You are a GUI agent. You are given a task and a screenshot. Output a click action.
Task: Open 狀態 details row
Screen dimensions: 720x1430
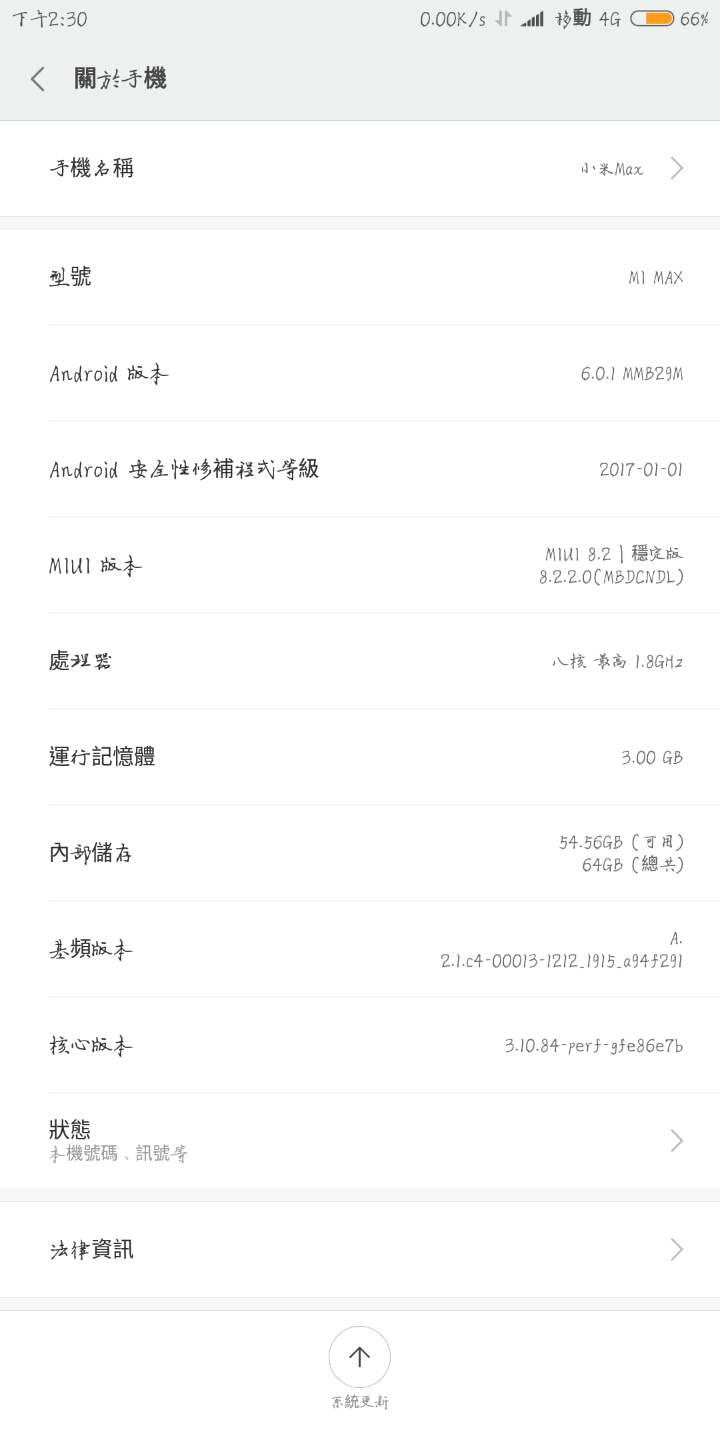point(360,1141)
